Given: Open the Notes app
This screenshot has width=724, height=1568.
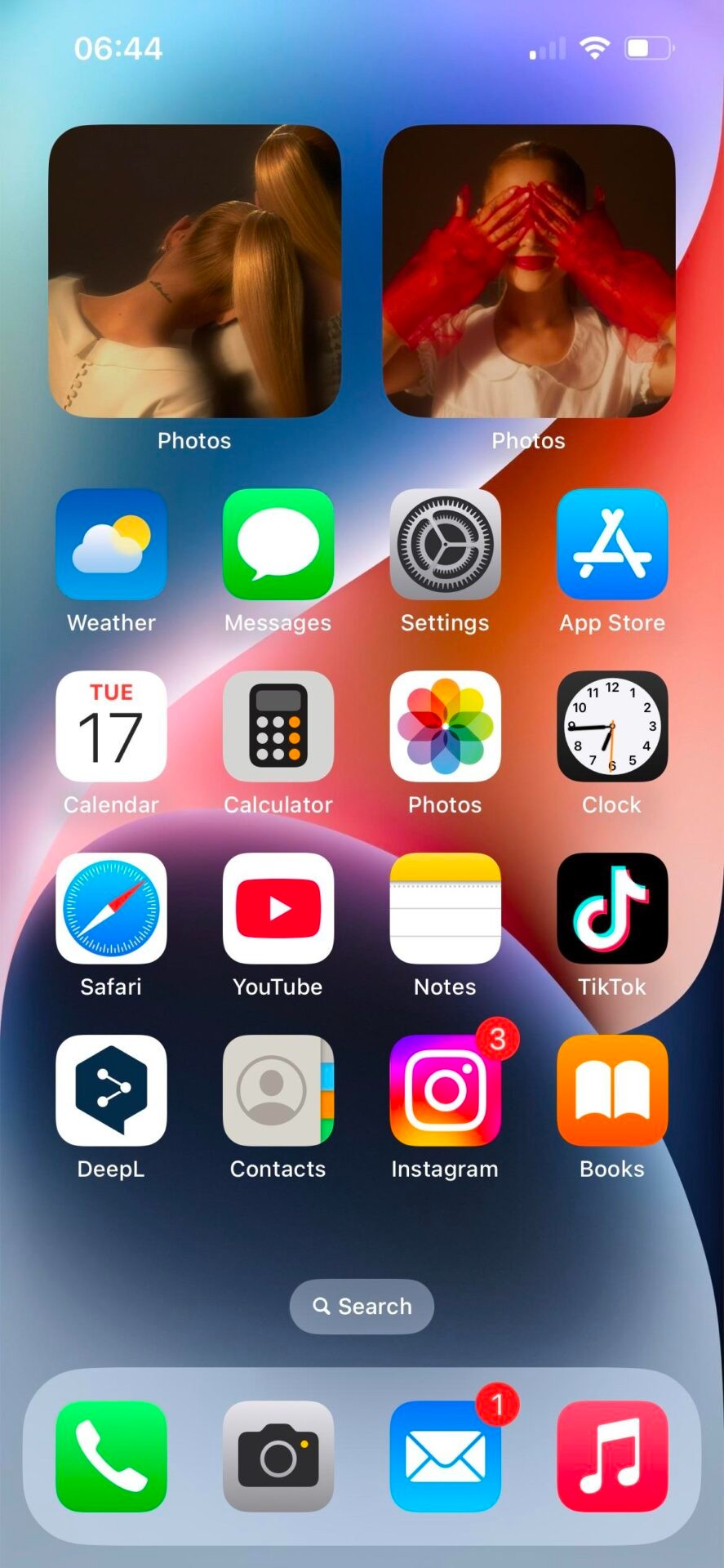Looking at the screenshot, I should coord(445,908).
